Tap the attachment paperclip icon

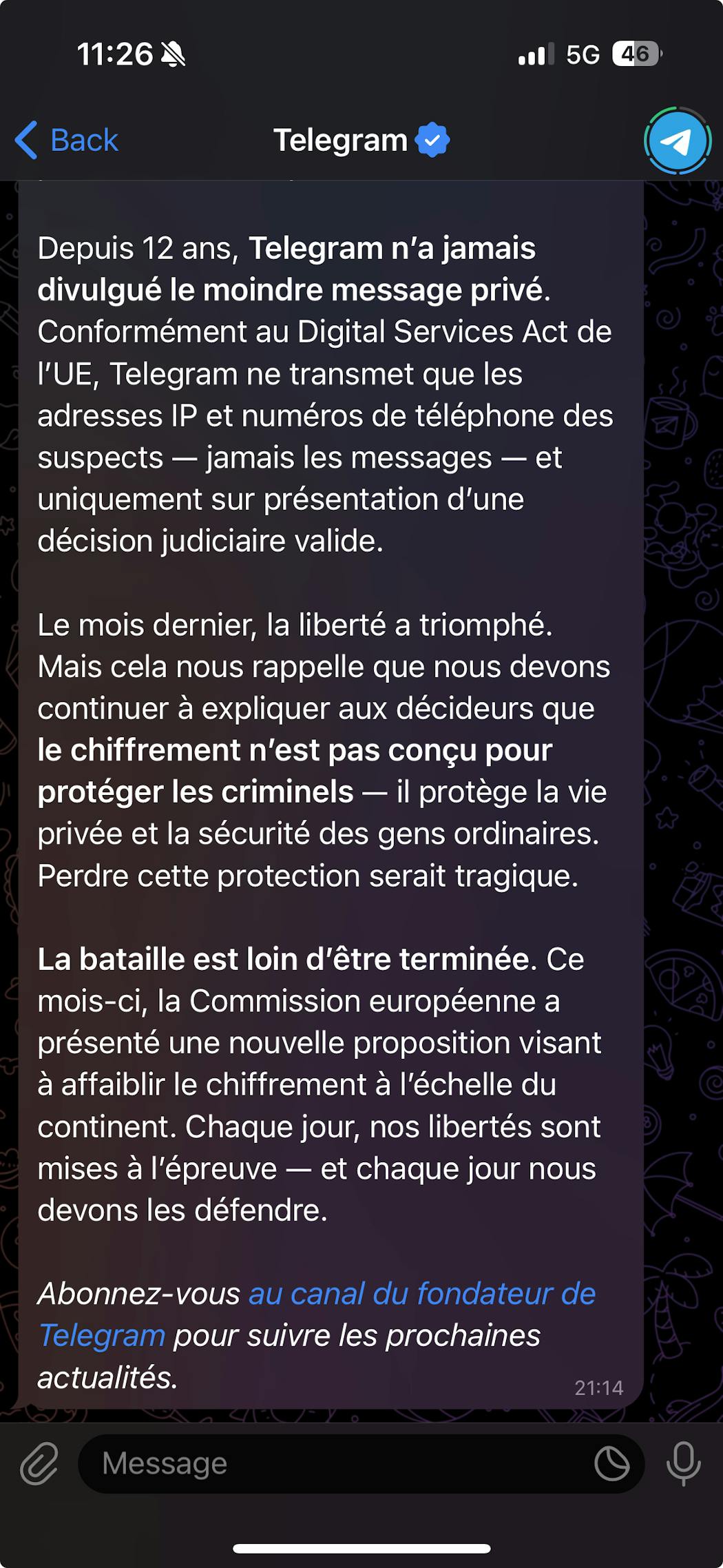[x=39, y=1463]
